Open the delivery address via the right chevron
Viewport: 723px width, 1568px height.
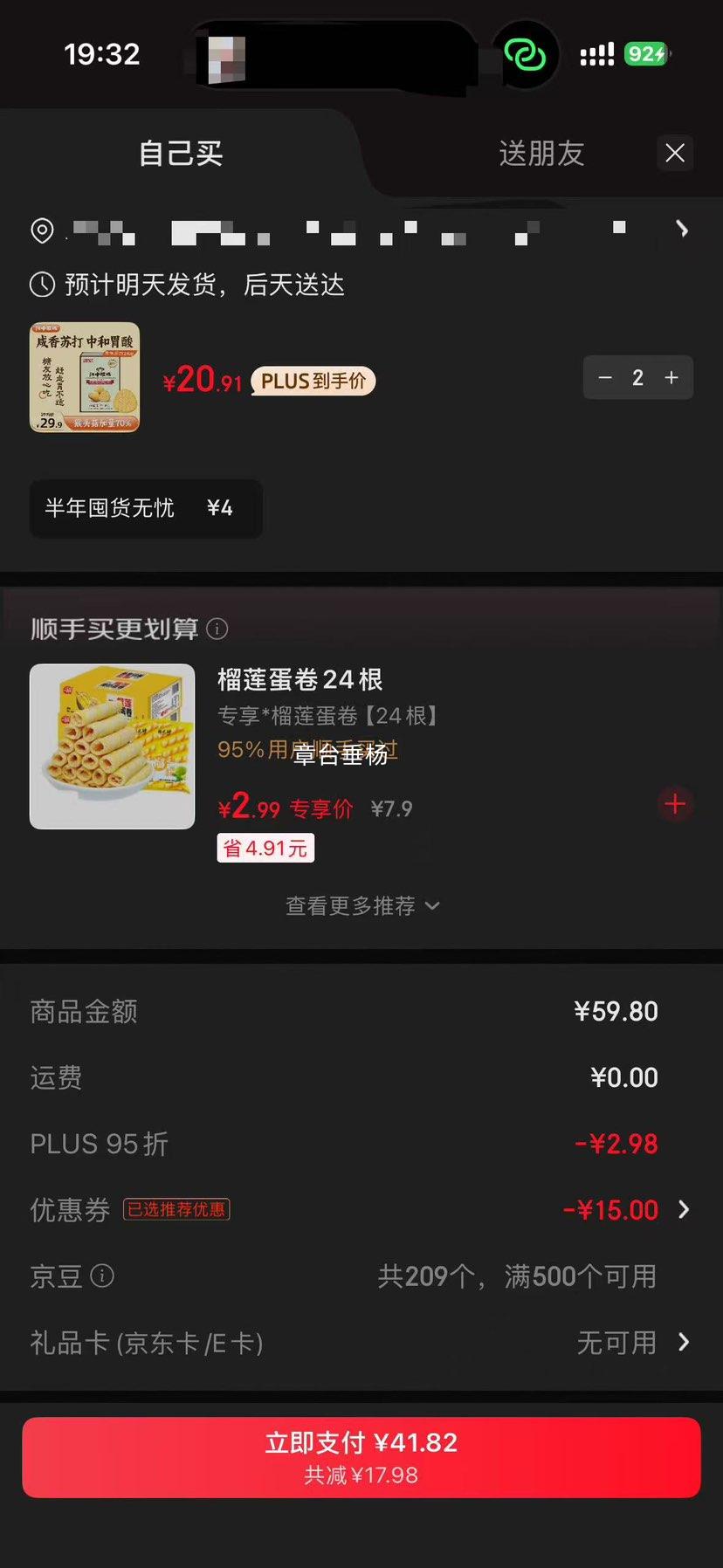[x=682, y=230]
